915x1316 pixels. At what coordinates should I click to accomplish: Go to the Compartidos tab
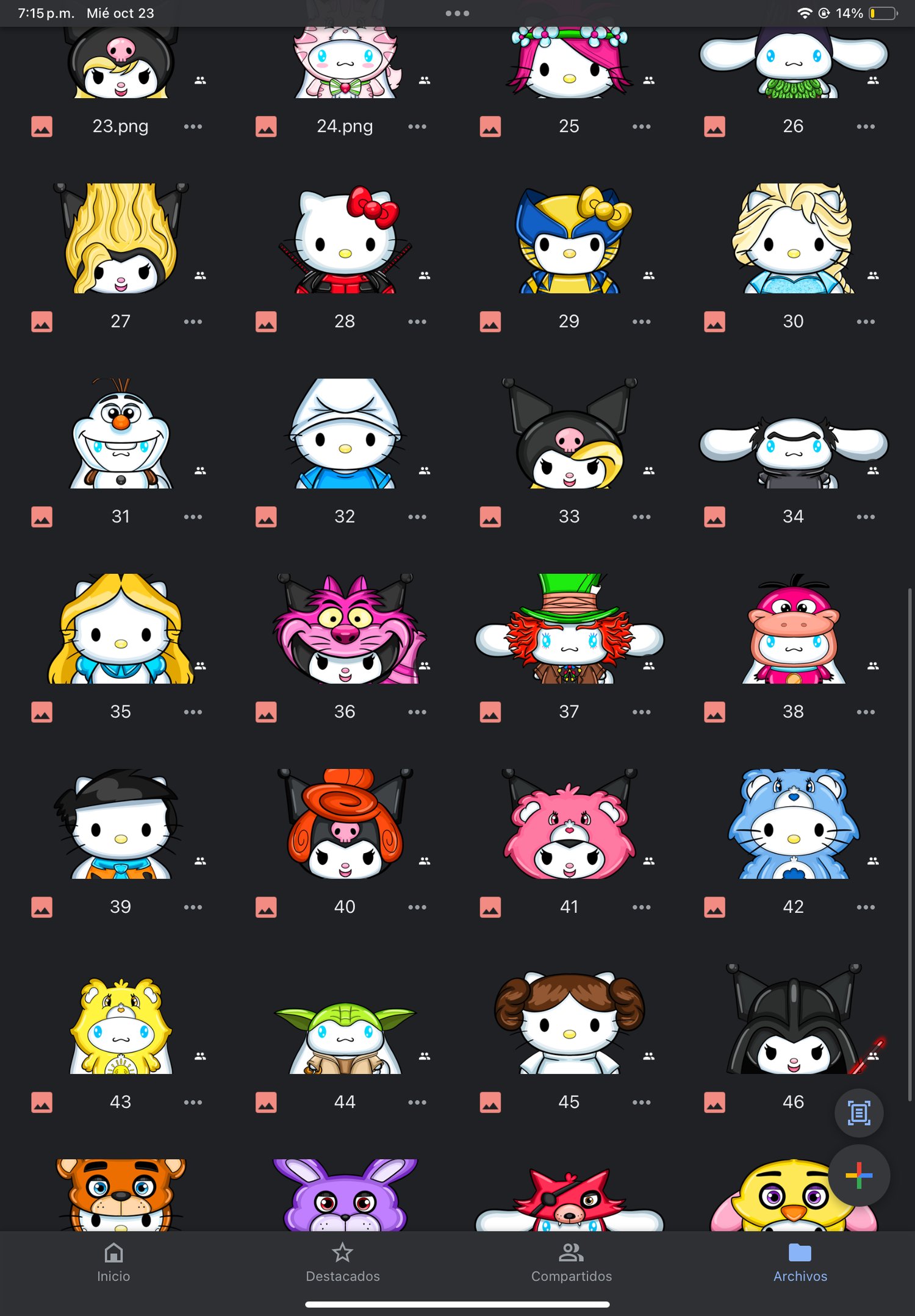(x=571, y=1262)
